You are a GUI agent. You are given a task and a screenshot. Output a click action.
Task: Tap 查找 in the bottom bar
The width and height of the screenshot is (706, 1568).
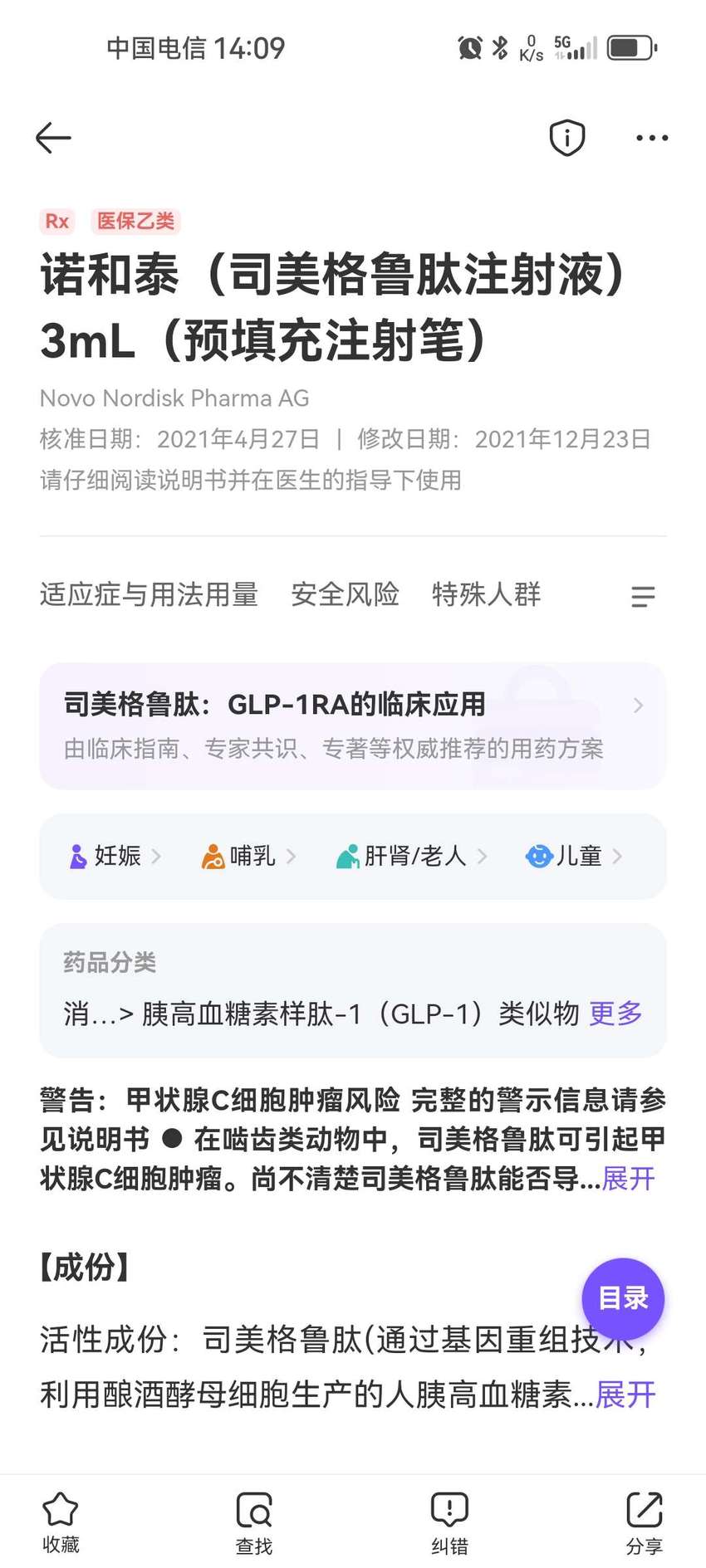pyautogui.click(x=254, y=1523)
